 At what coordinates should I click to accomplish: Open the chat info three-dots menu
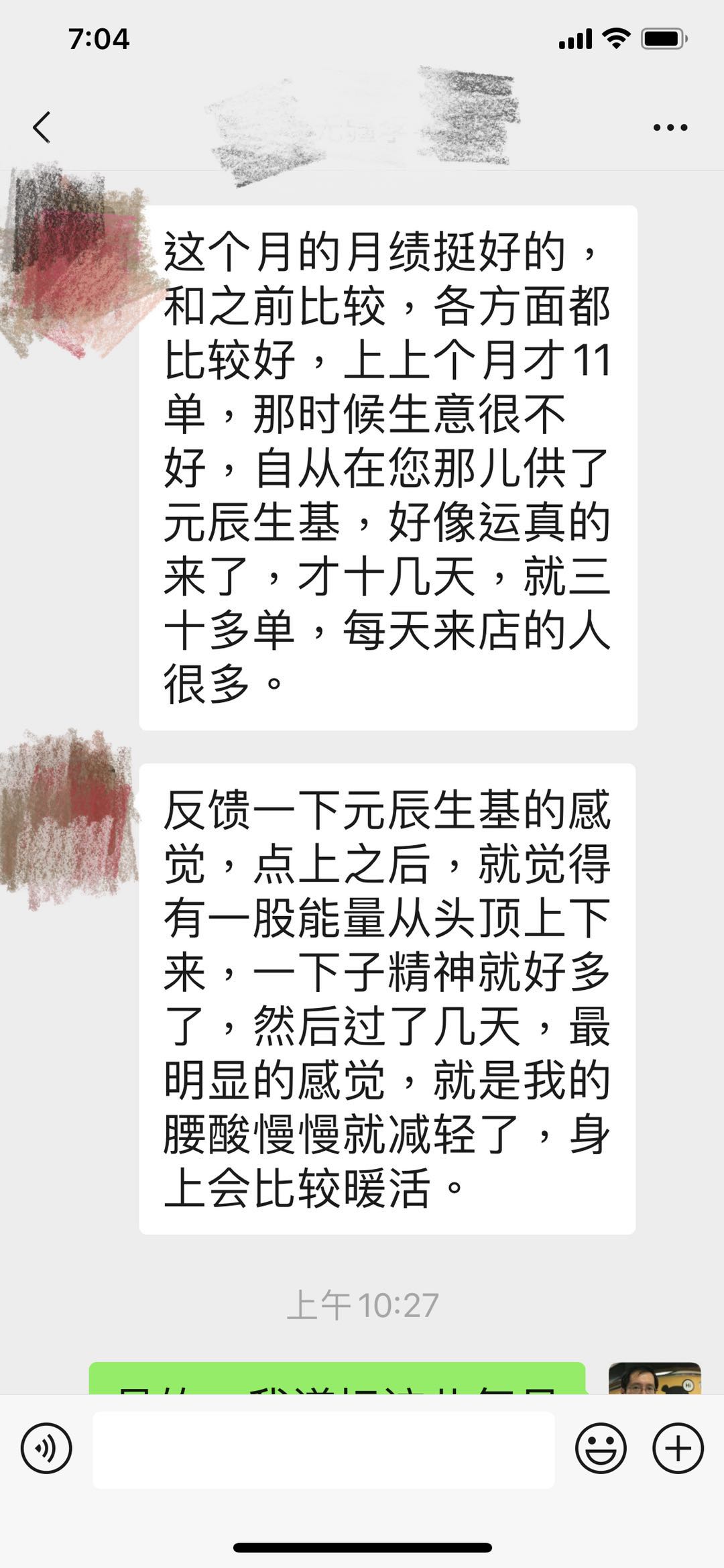coord(670,127)
